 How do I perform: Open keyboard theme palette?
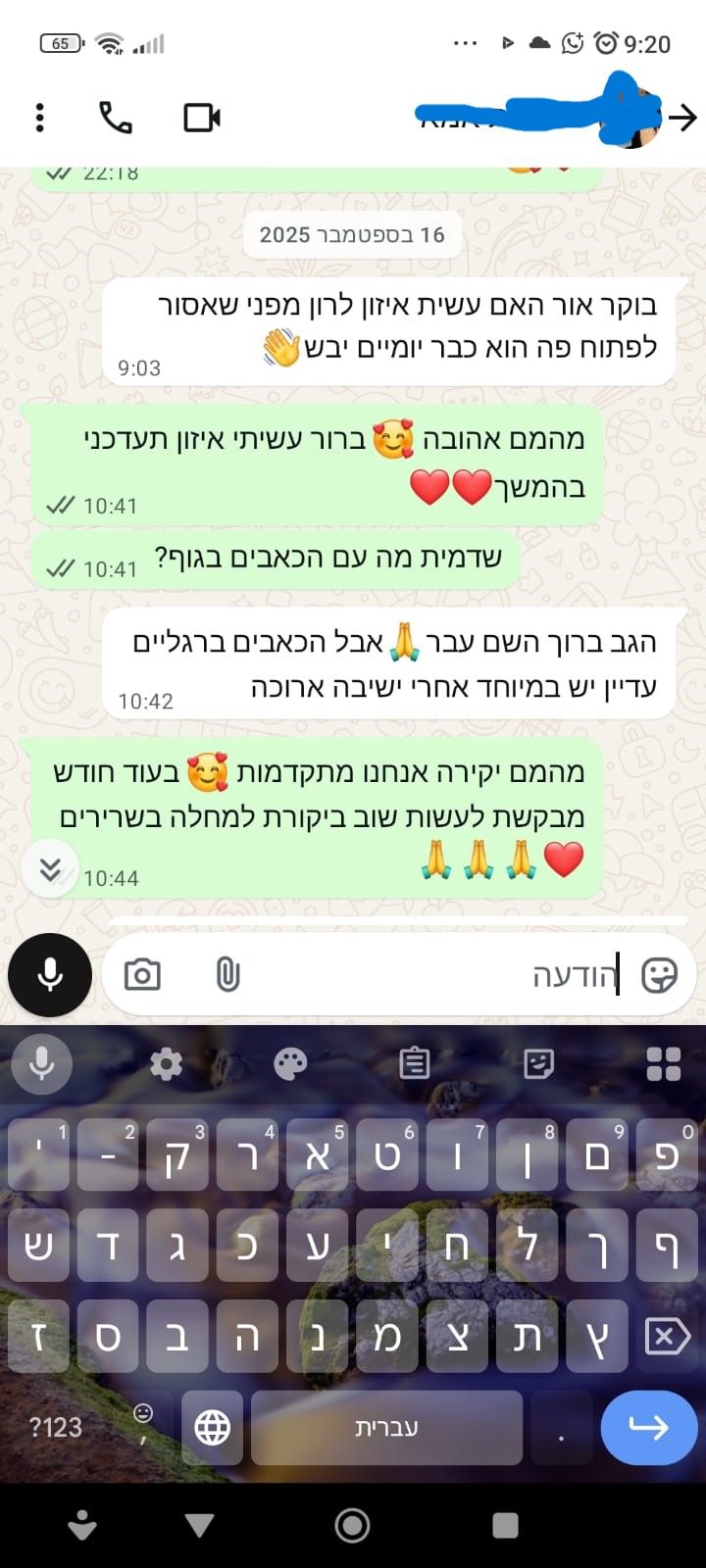(290, 1063)
